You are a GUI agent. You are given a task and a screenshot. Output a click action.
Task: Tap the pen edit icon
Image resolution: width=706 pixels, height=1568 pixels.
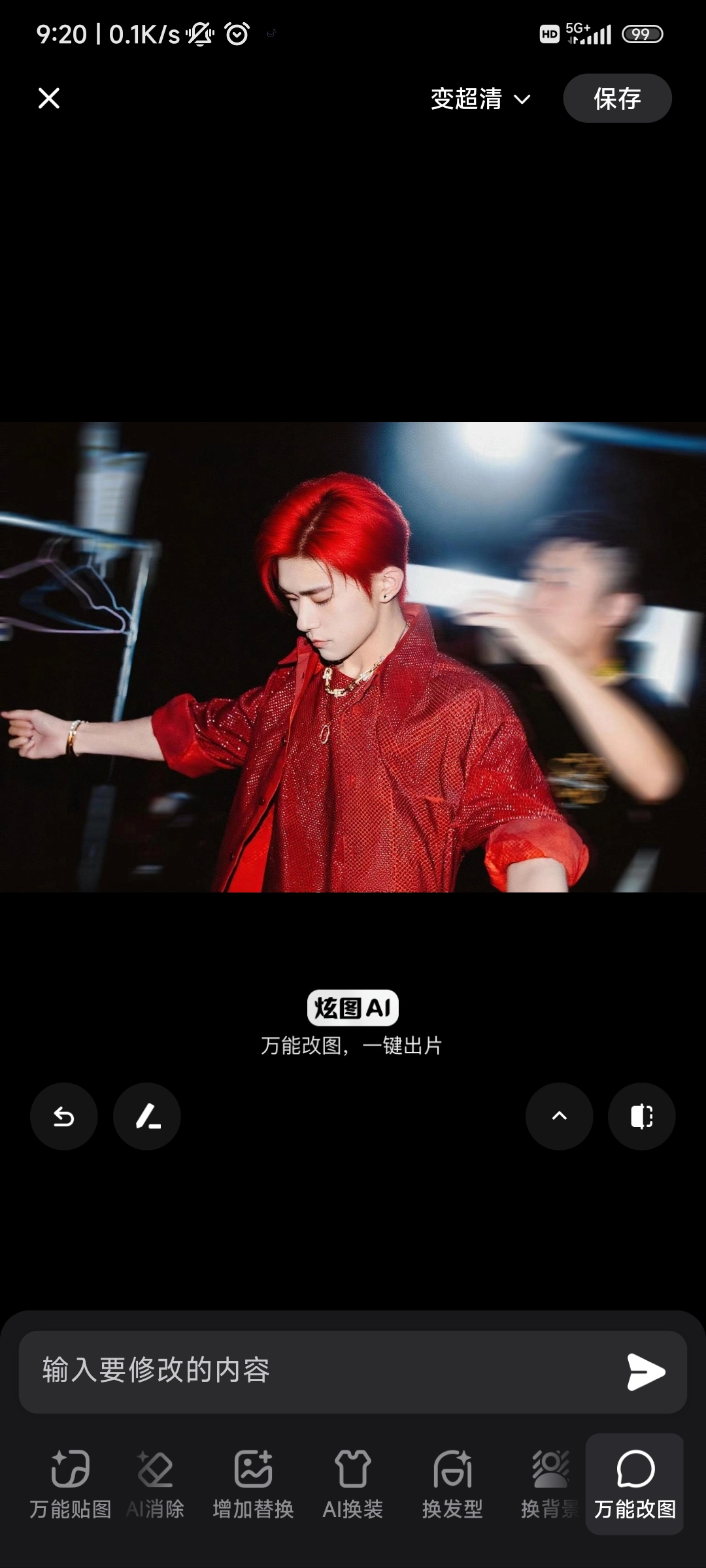(x=147, y=1117)
